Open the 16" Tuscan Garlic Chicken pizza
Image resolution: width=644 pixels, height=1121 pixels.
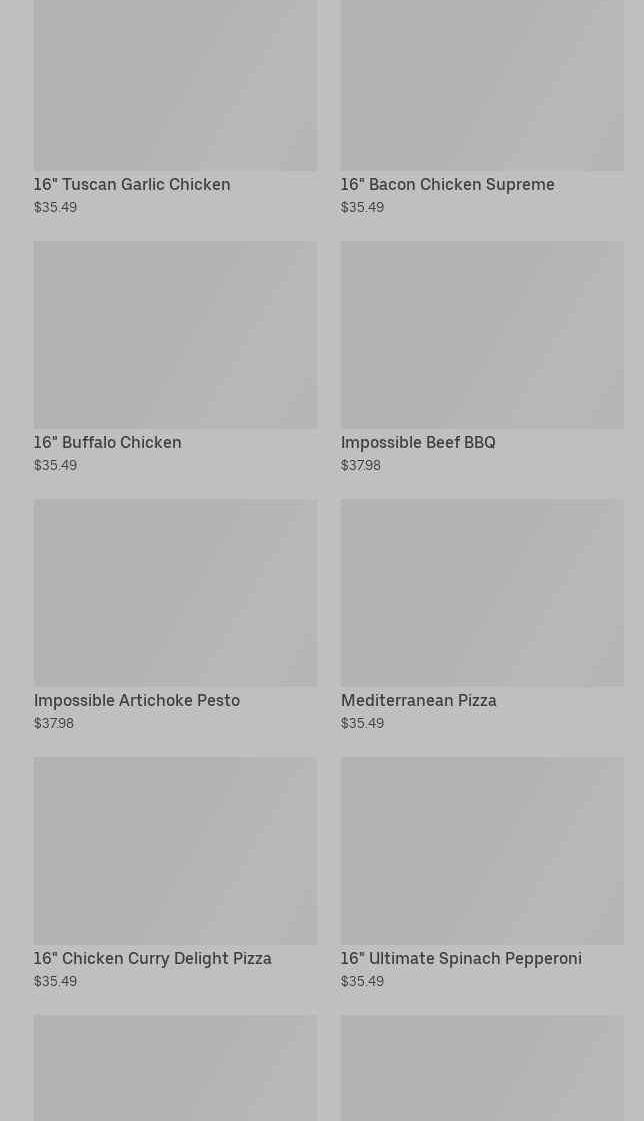click(132, 185)
